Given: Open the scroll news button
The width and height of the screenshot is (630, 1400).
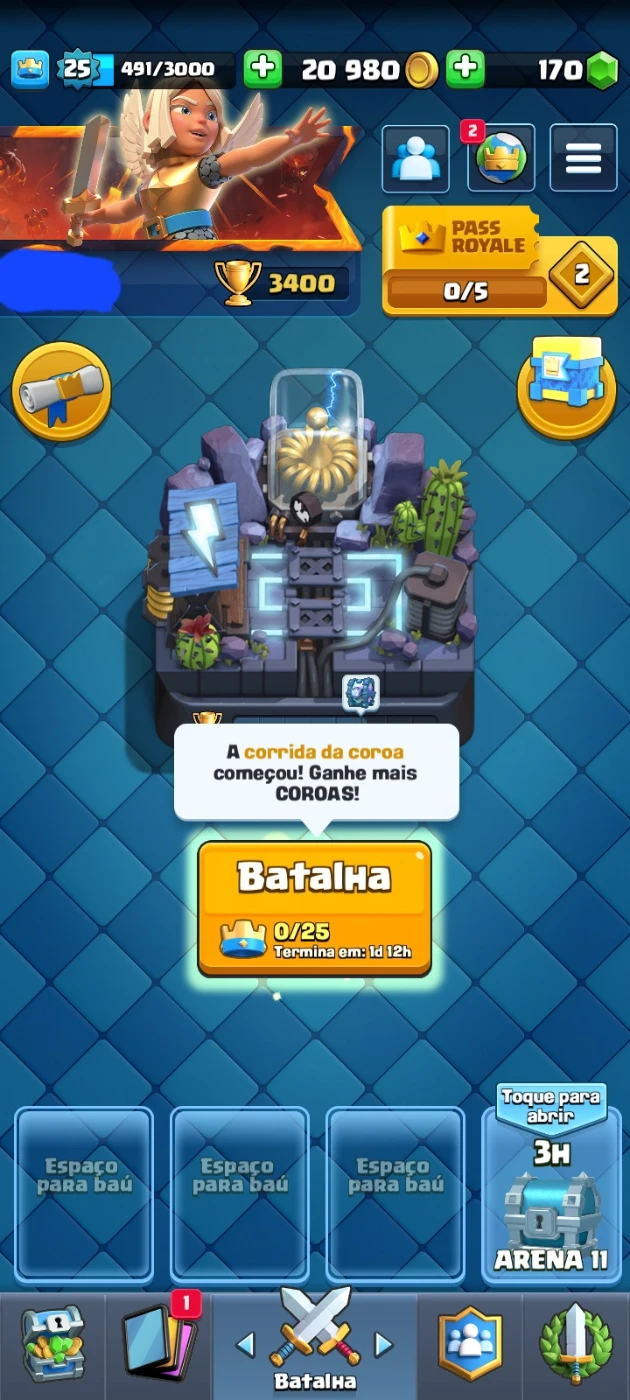Looking at the screenshot, I should point(61,391).
